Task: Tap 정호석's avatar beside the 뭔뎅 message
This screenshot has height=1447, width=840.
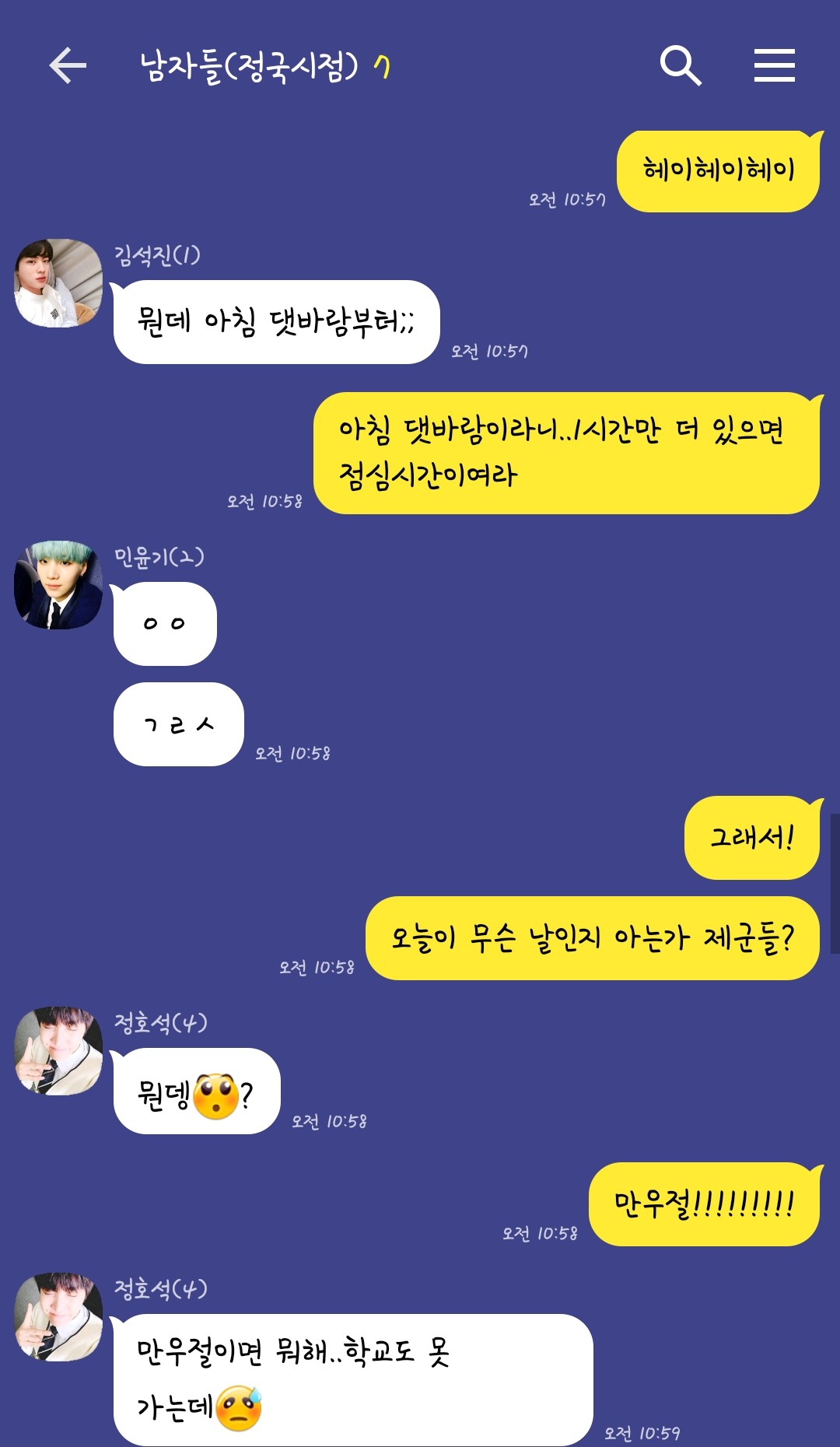Action: pos(58,1051)
